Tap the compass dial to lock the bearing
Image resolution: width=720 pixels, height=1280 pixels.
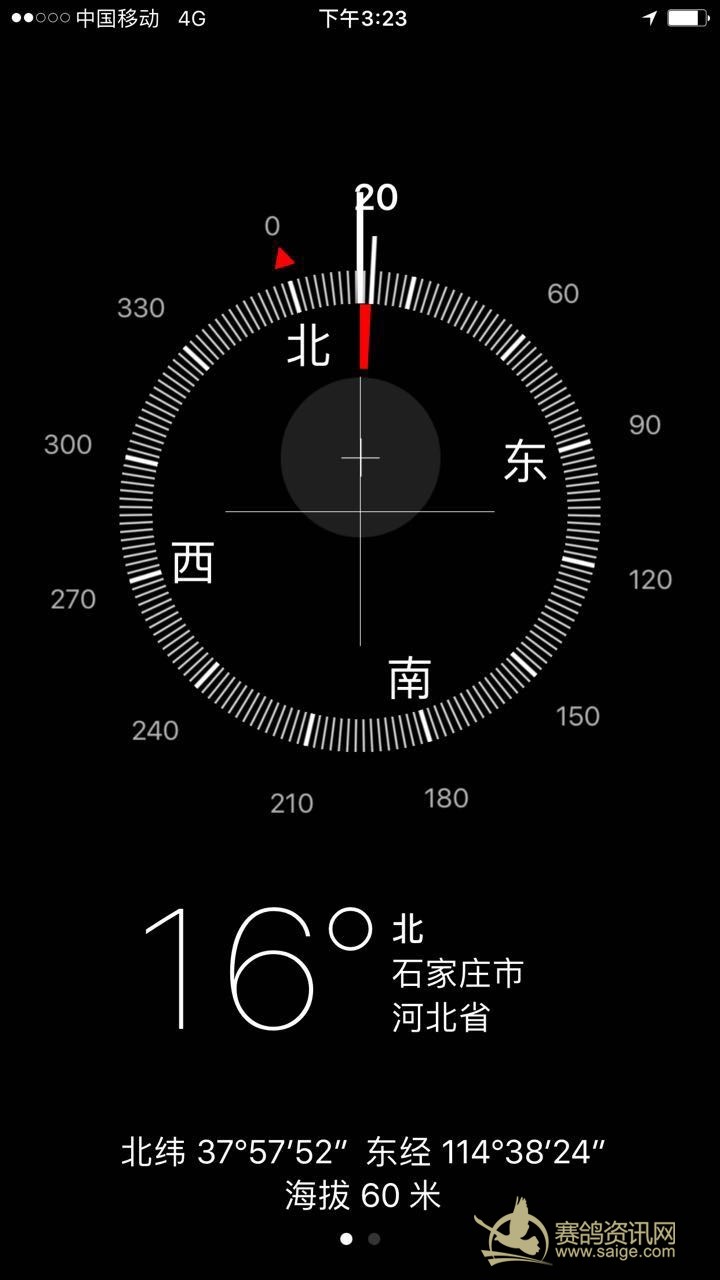coord(360,510)
